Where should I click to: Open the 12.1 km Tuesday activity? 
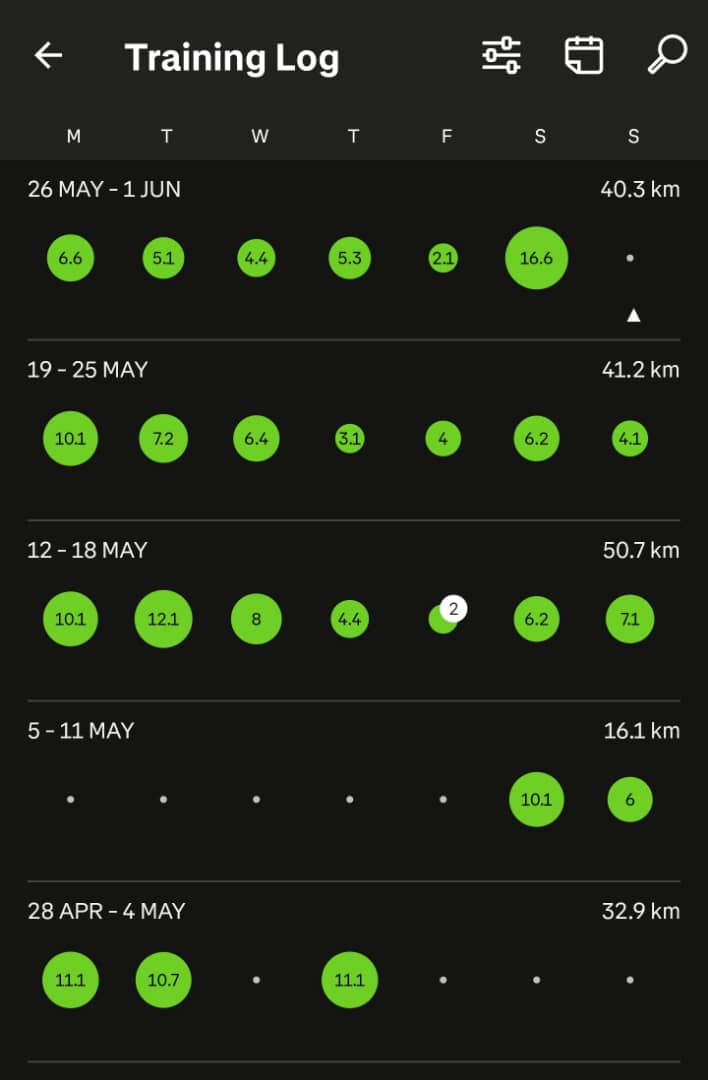163,619
